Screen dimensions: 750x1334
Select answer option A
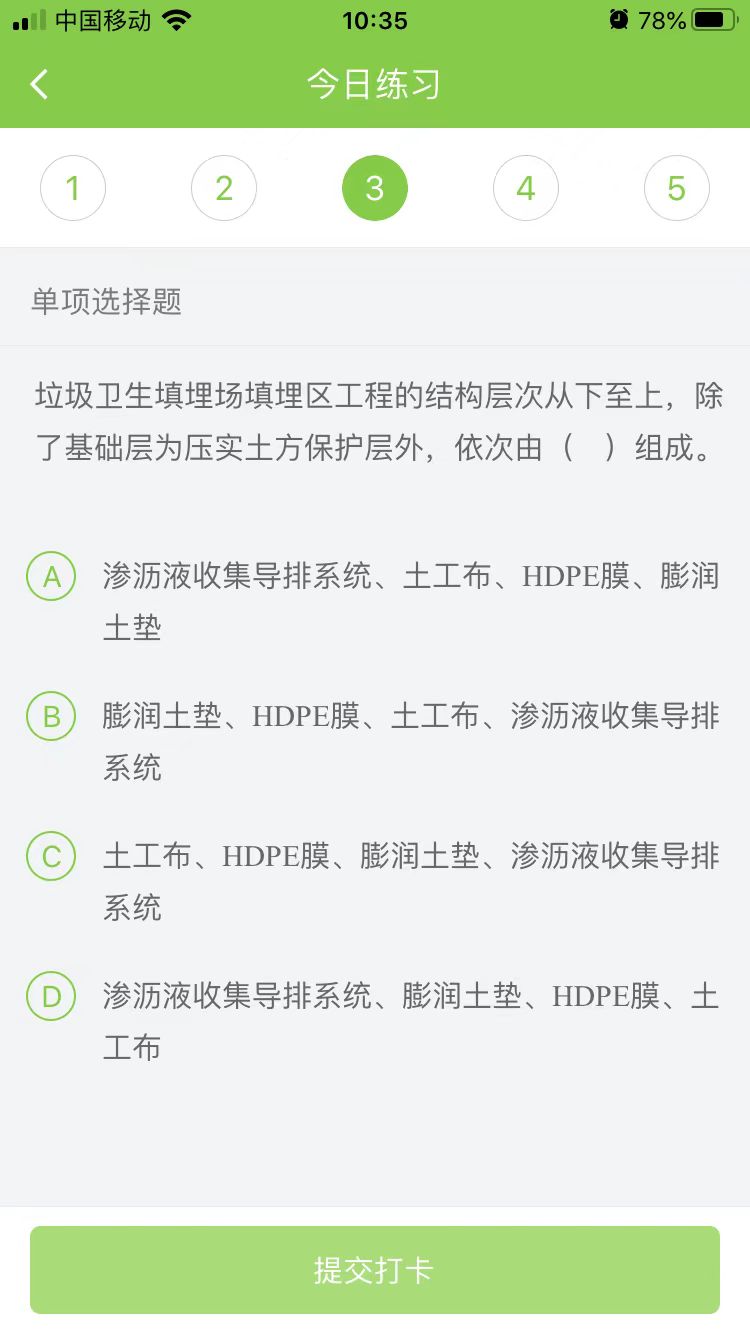(x=51, y=577)
